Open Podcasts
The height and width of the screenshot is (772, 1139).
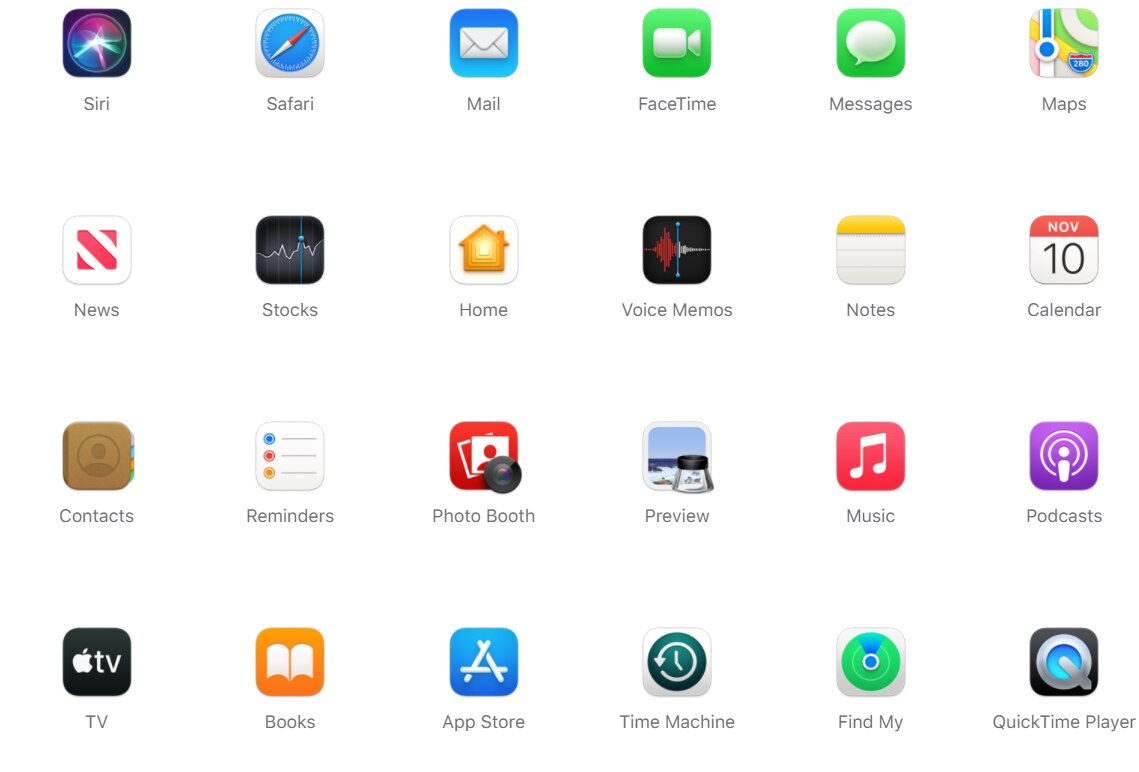click(1064, 456)
